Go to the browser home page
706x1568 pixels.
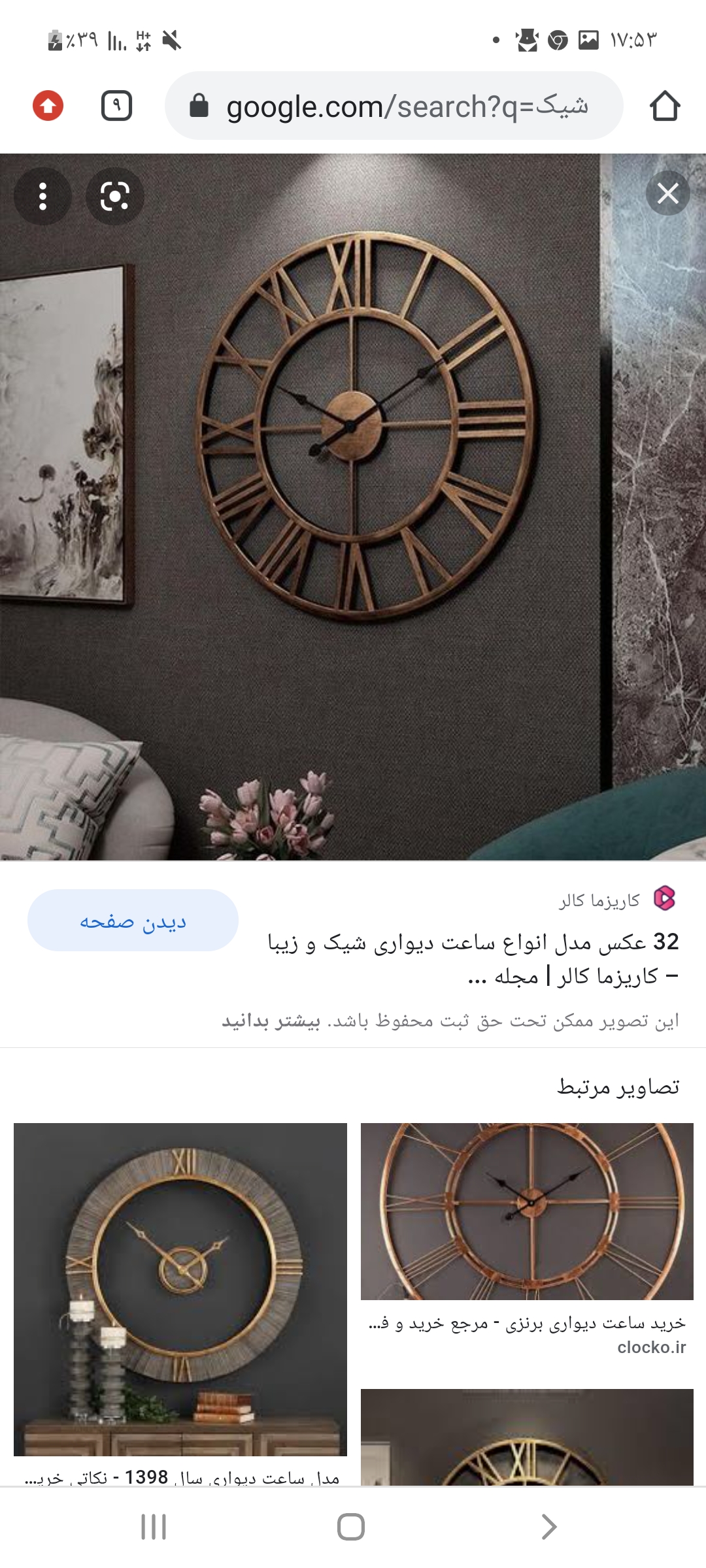[x=665, y=106]
